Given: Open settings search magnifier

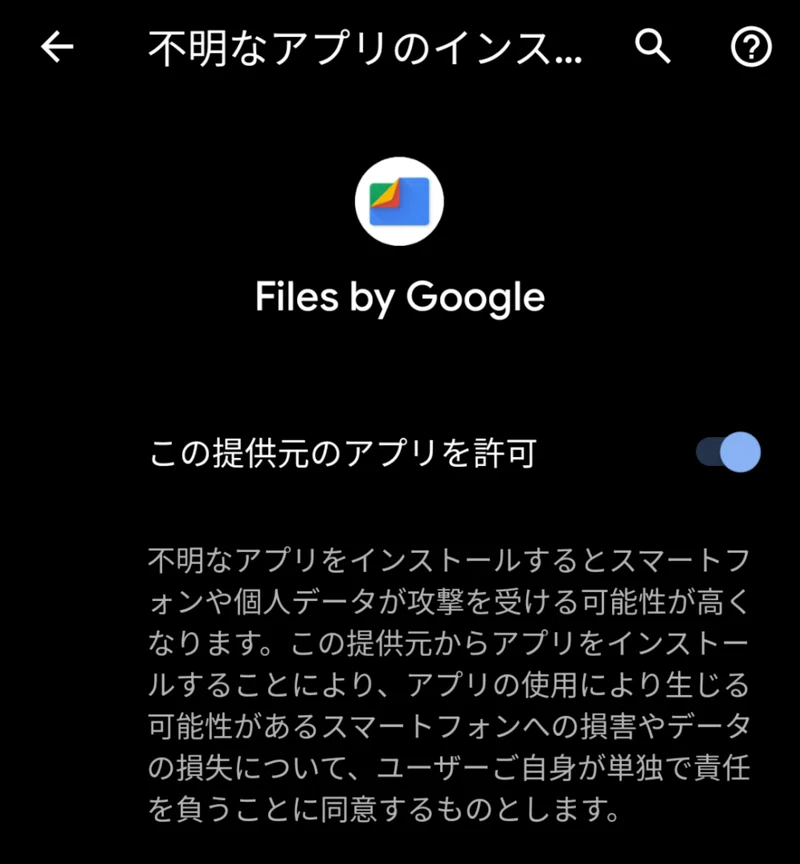Looking at the screenshot, I should coord(653,47).
